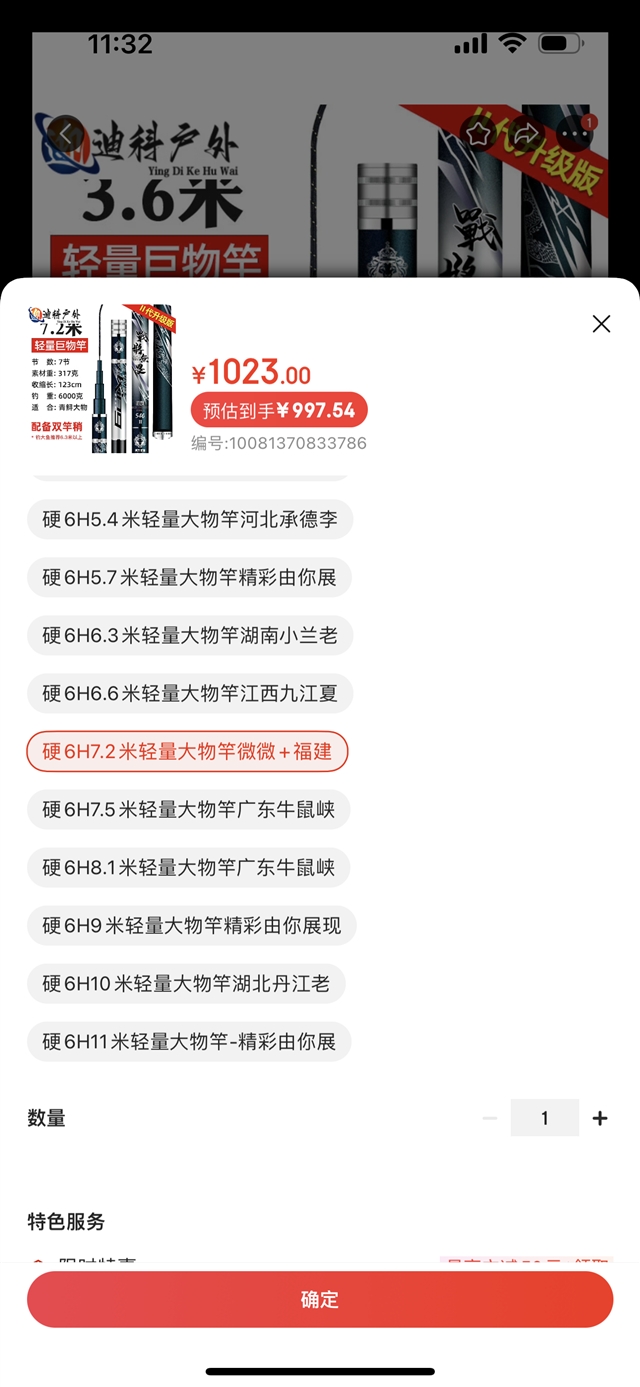Image resolution: width=640 pixels, height=1387 pixels.
Task: Tap the selected 硬6H7.2米 variant chip
Action: pos(187,751)
